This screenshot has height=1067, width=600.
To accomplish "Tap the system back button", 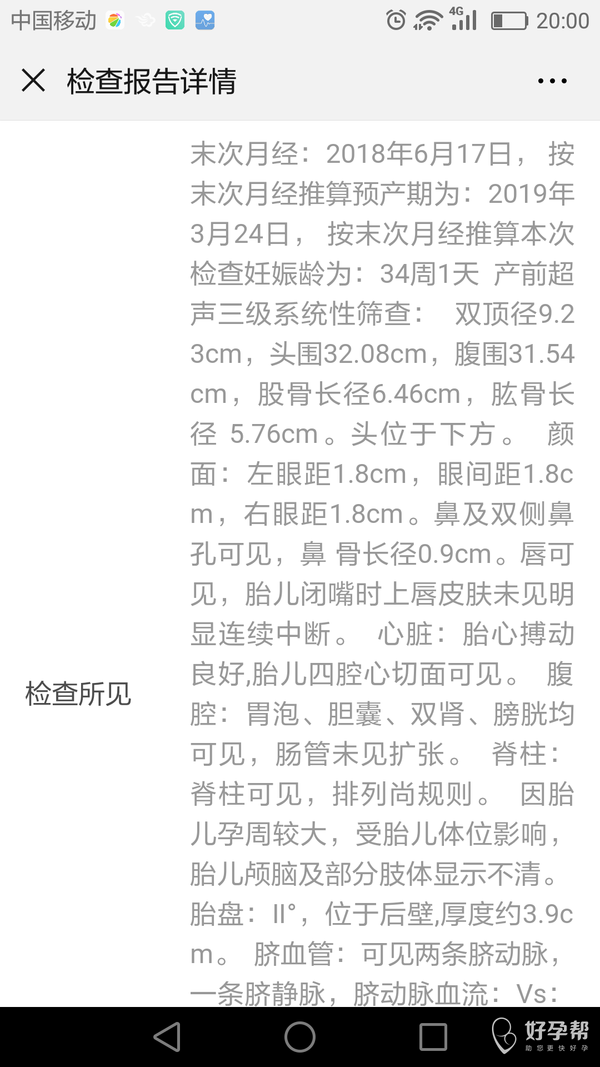I will [166, 1036].
